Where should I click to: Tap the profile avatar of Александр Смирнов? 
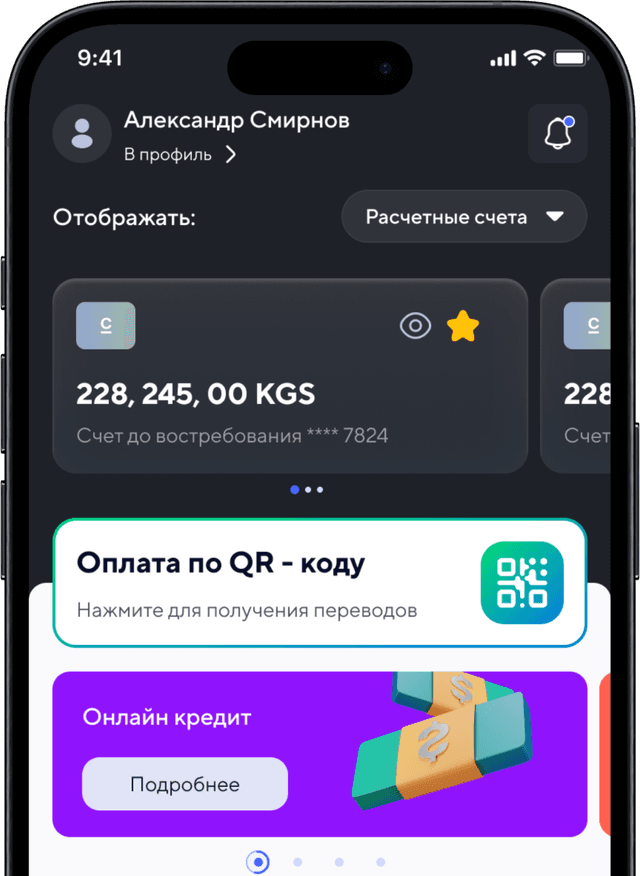pos(81,134)
